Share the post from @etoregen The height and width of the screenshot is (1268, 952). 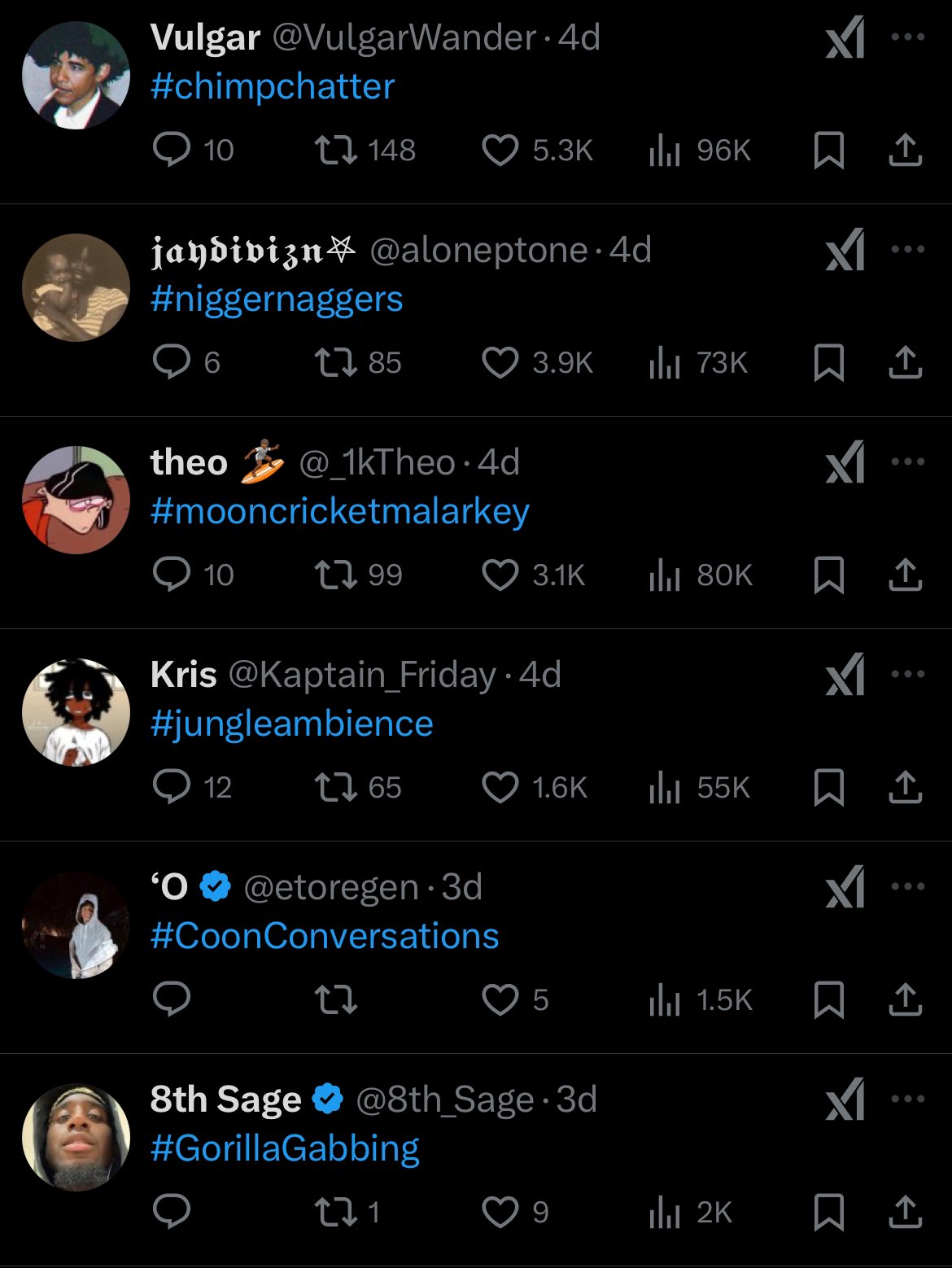click(905, 999)
